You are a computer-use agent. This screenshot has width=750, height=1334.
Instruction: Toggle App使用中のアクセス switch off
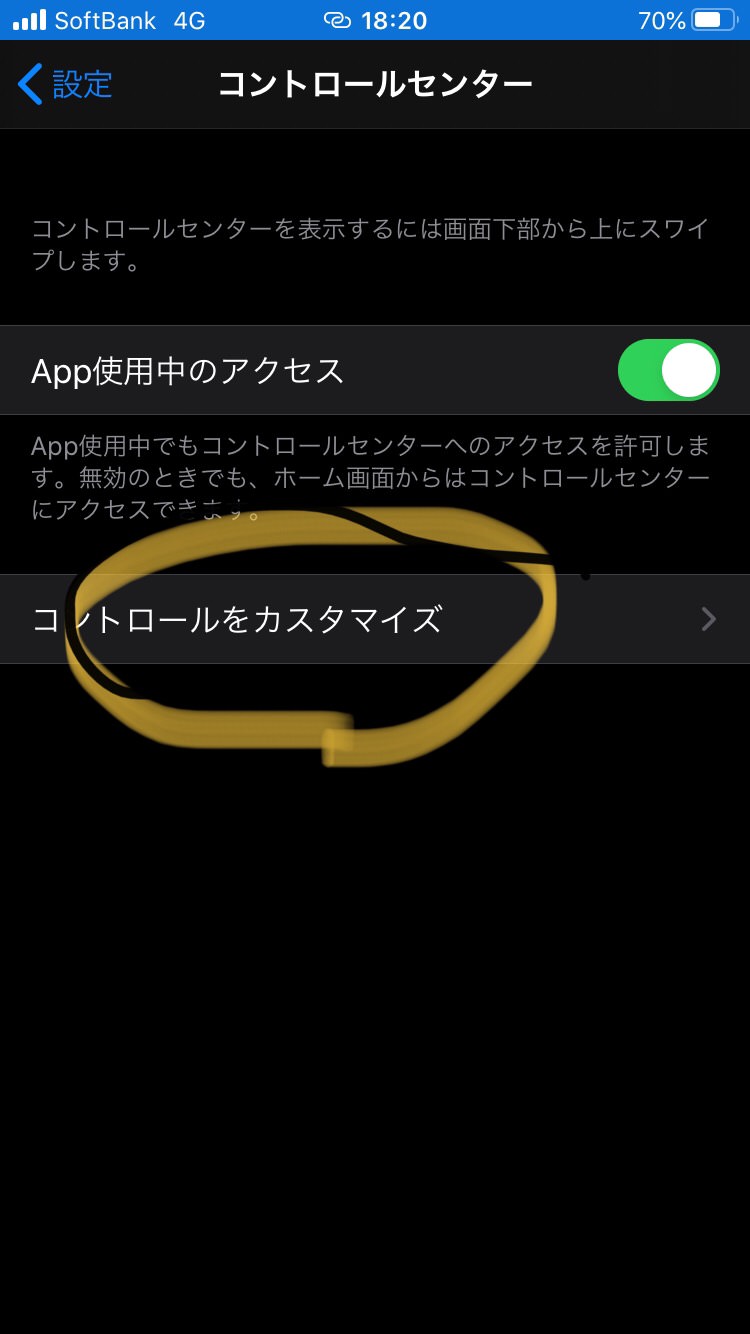pyautogui.click(x=668, y=370)
